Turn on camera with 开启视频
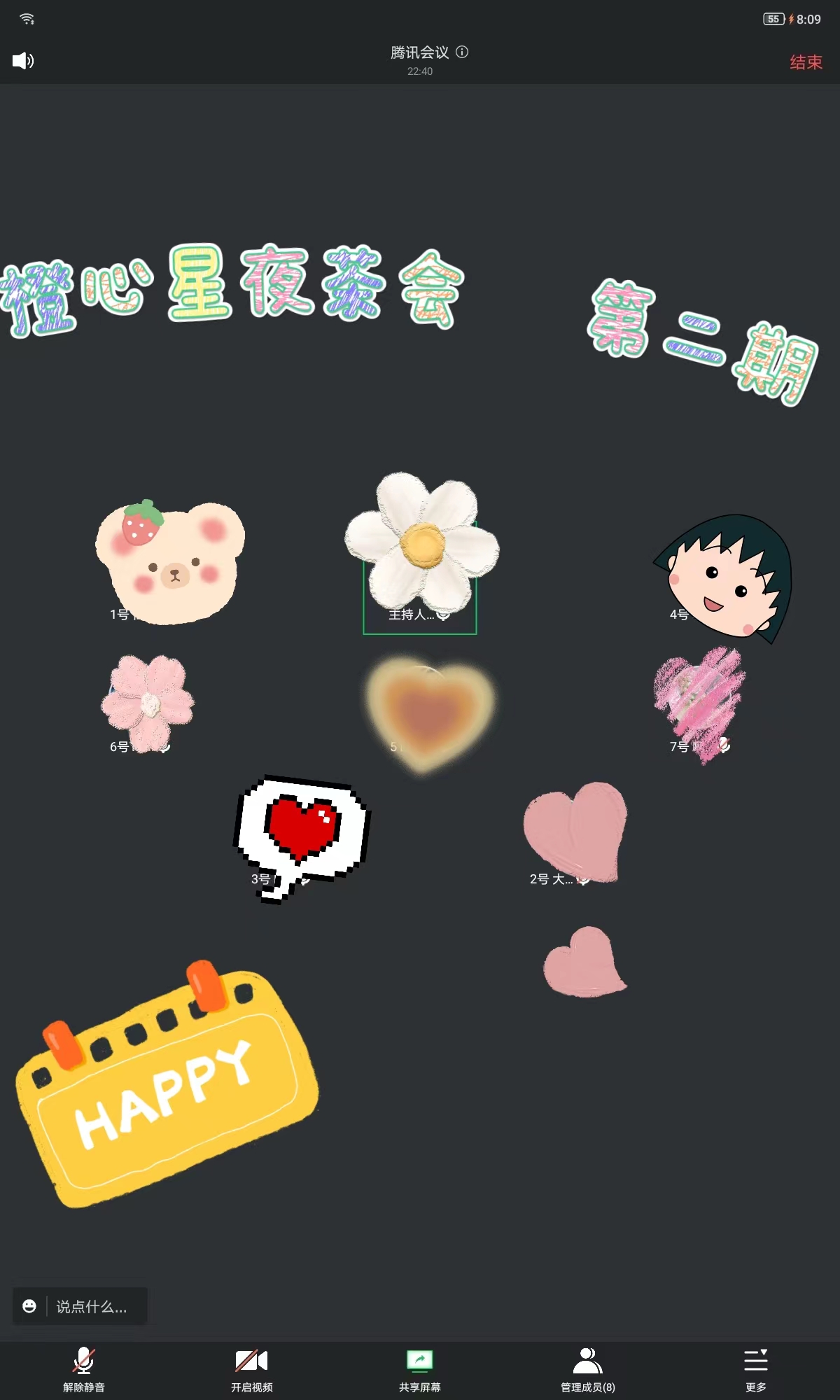This screenshot has height=1400, width=840. 252,1369
